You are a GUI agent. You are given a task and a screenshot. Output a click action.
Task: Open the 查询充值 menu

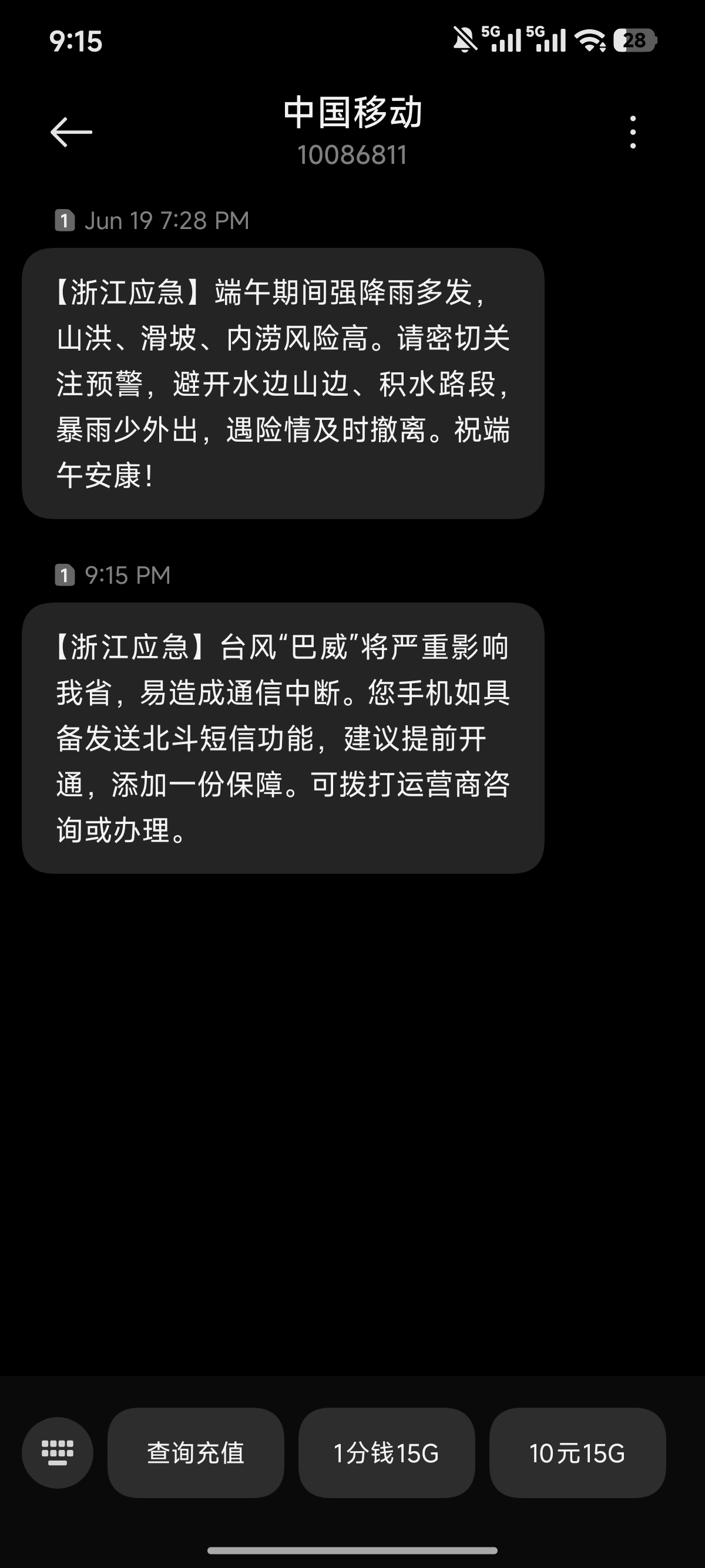click(196, 1453)
